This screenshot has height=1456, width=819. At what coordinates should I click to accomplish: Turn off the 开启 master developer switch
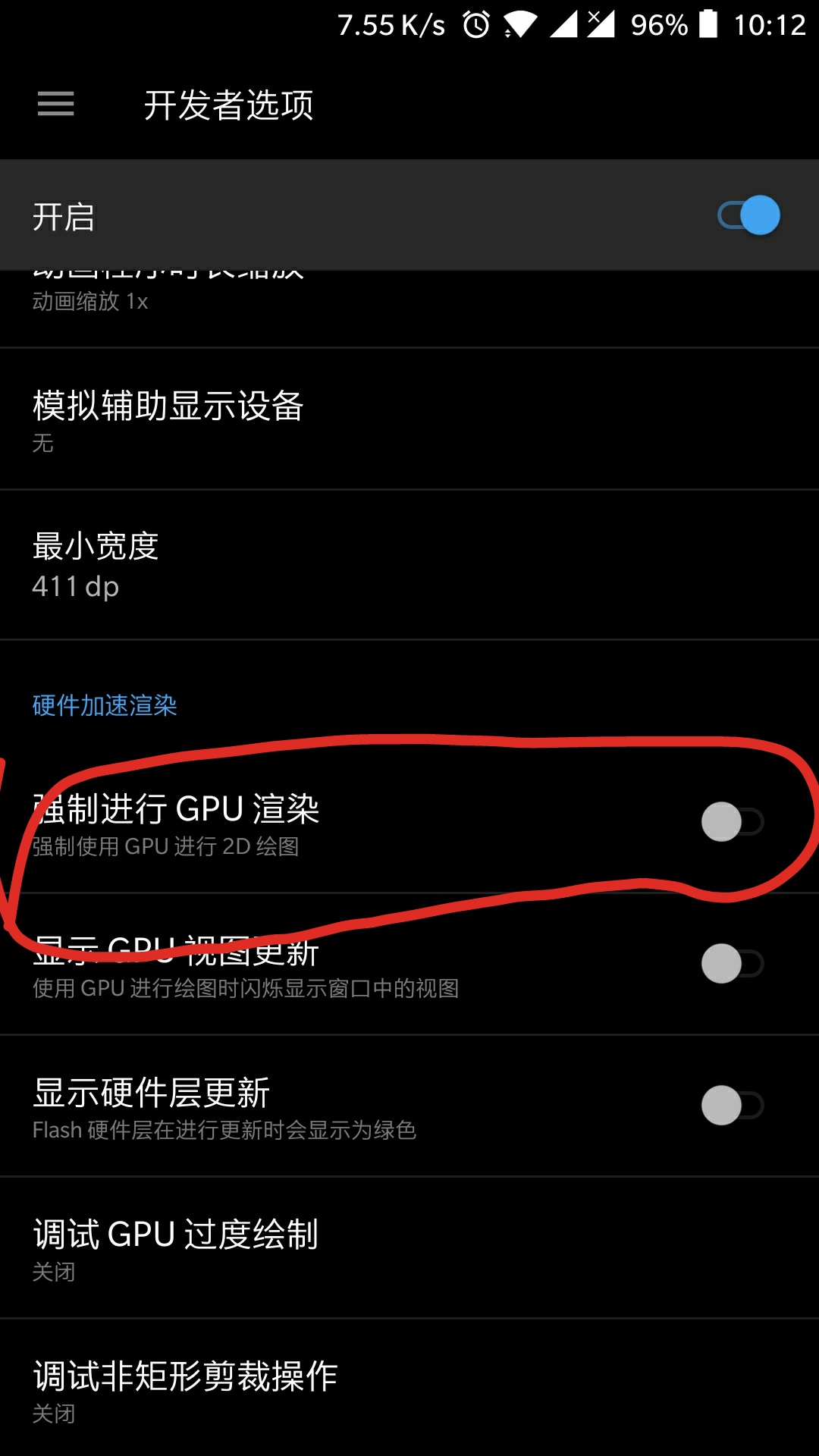(x=747, y=215)
